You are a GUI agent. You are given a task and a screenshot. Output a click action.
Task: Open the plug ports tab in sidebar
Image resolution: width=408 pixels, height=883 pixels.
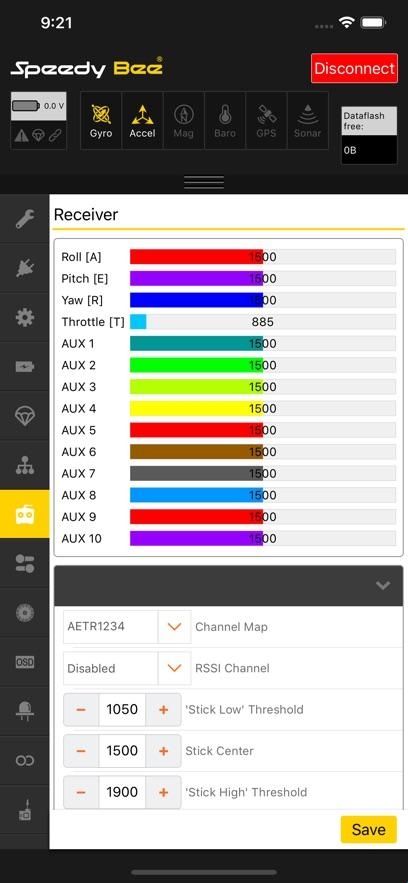click(25, 268)
